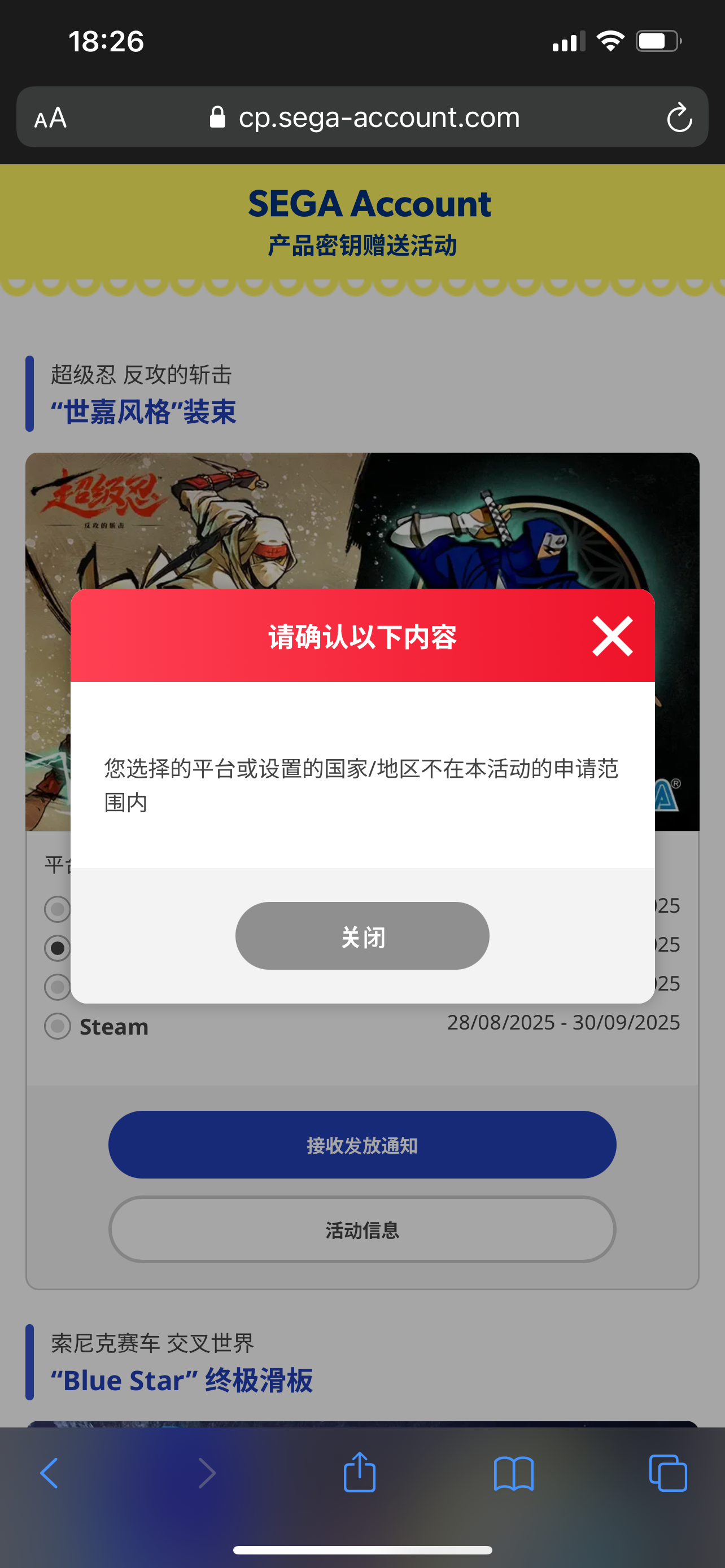
Task: Open the Safari share sheet
Action: coord(360,1473)
